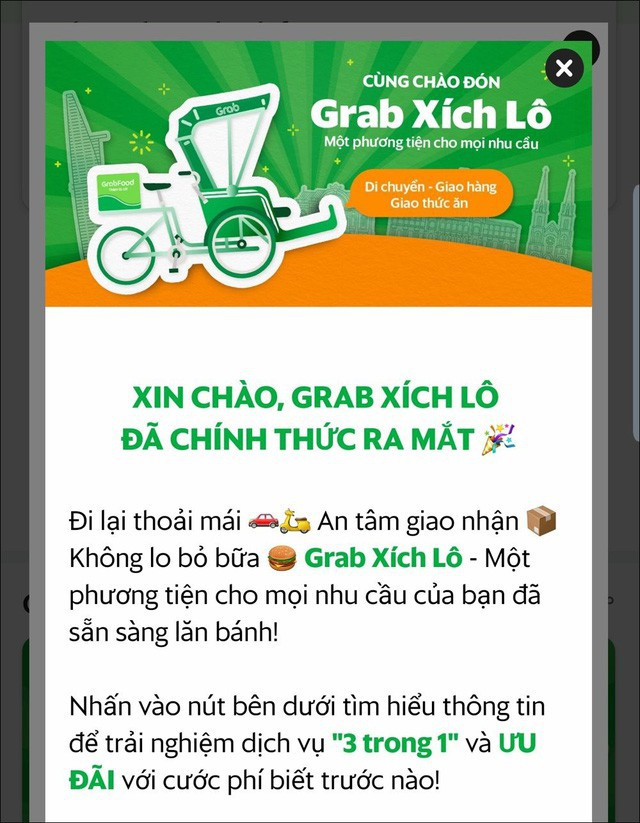Close the Grab Xích Lô popup
The width and height of the screenshot is (640, 823).
click(564, 68)
